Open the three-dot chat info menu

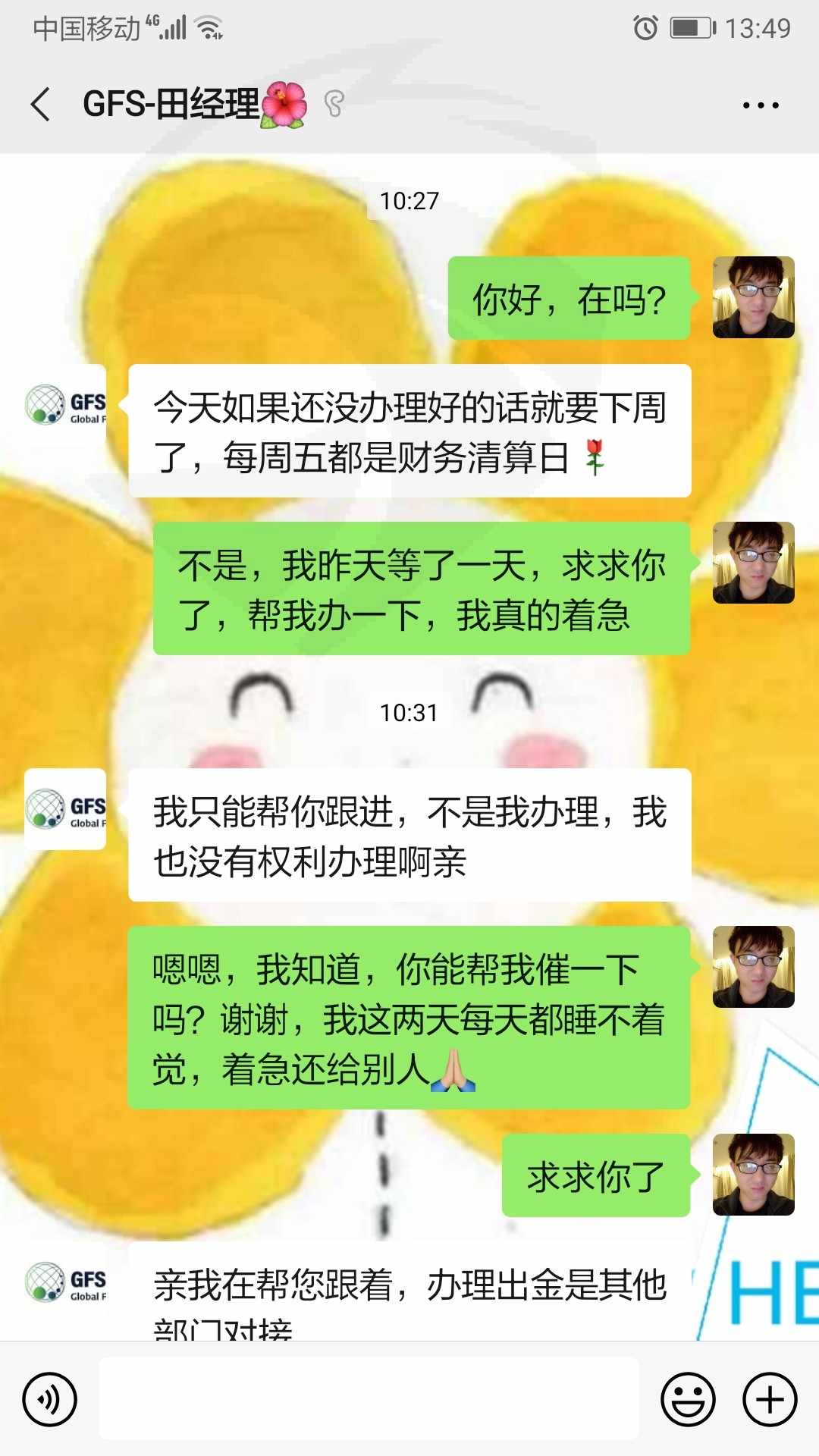(761, 105)
